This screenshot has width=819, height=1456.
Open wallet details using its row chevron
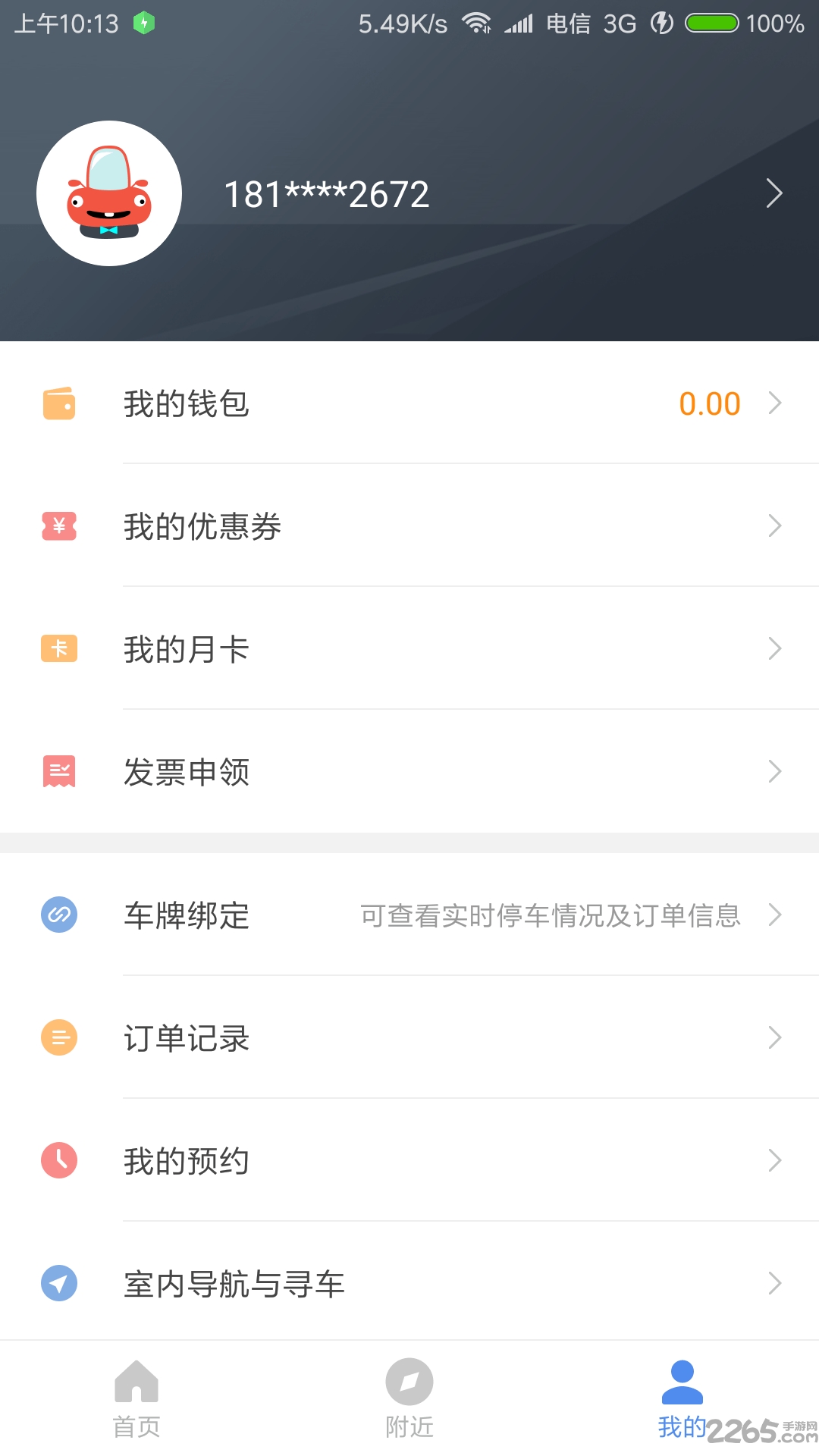tap(774, 403)
